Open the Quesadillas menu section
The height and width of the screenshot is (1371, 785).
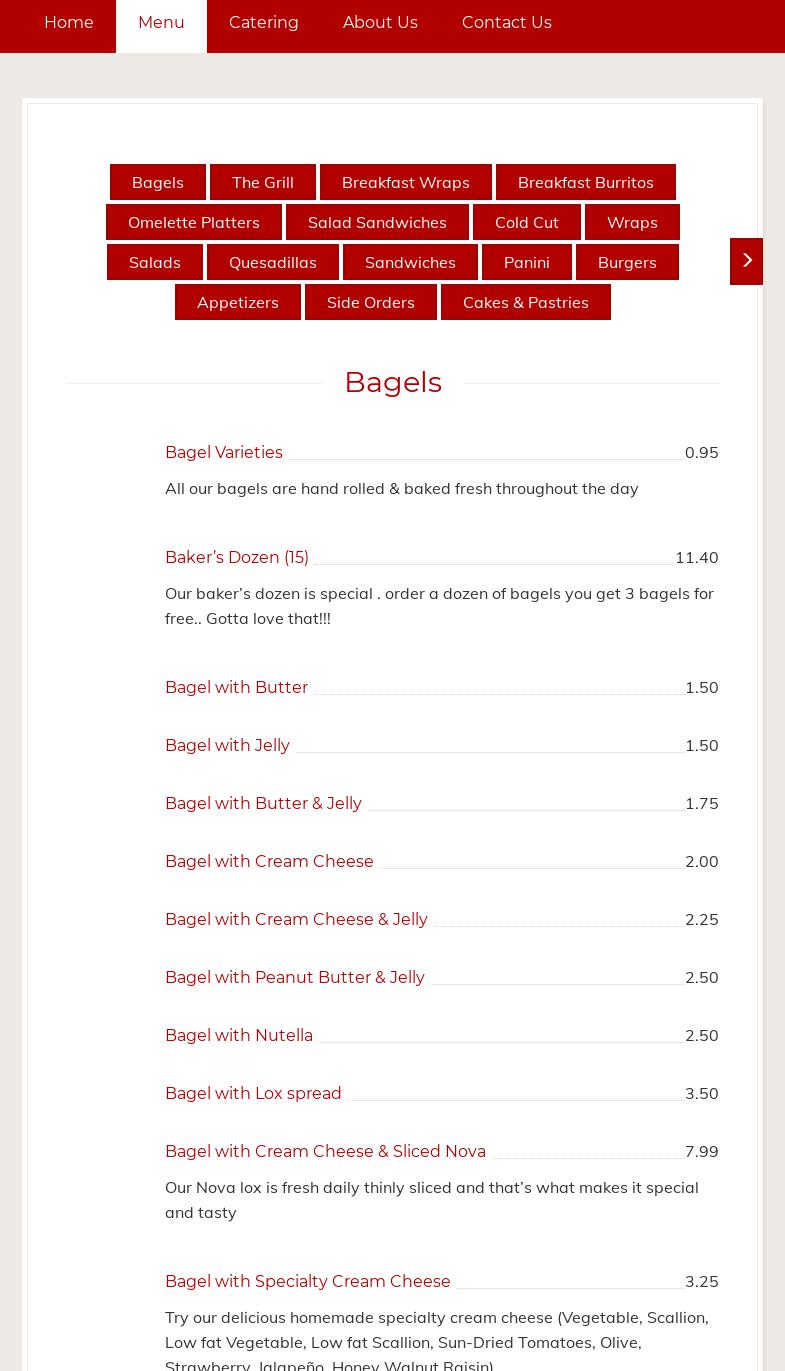click(x=272, y=262)
